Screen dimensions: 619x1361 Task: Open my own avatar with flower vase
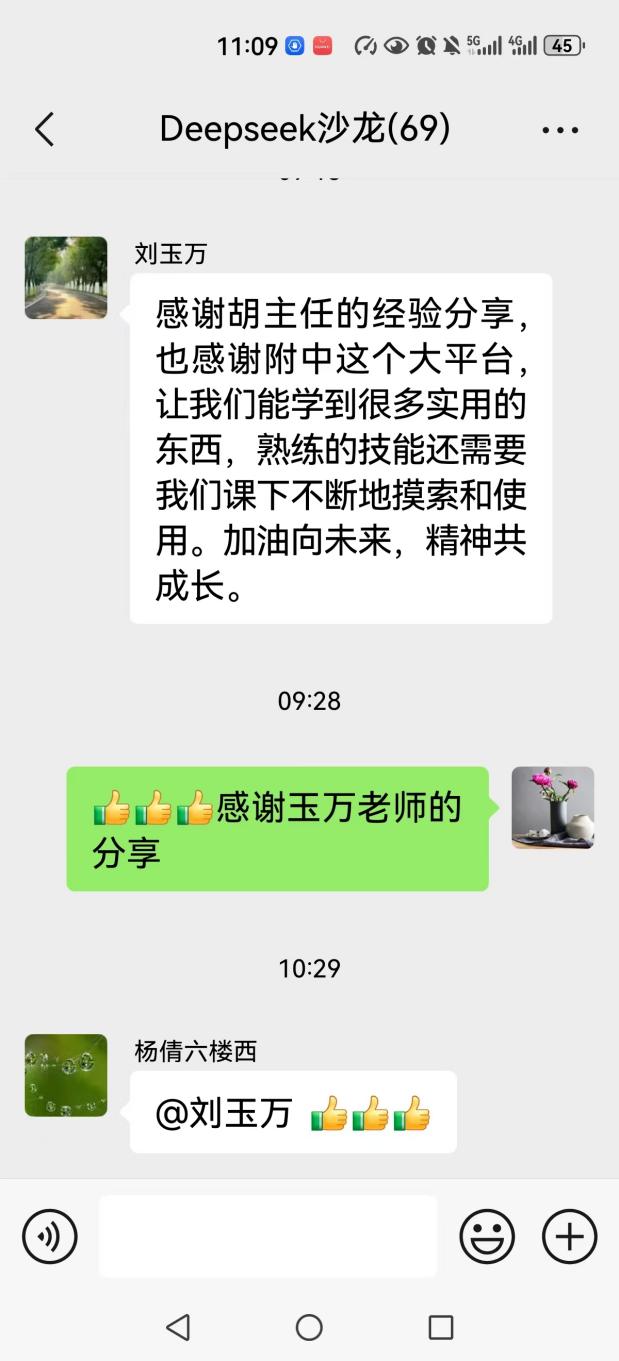point(552,808)
